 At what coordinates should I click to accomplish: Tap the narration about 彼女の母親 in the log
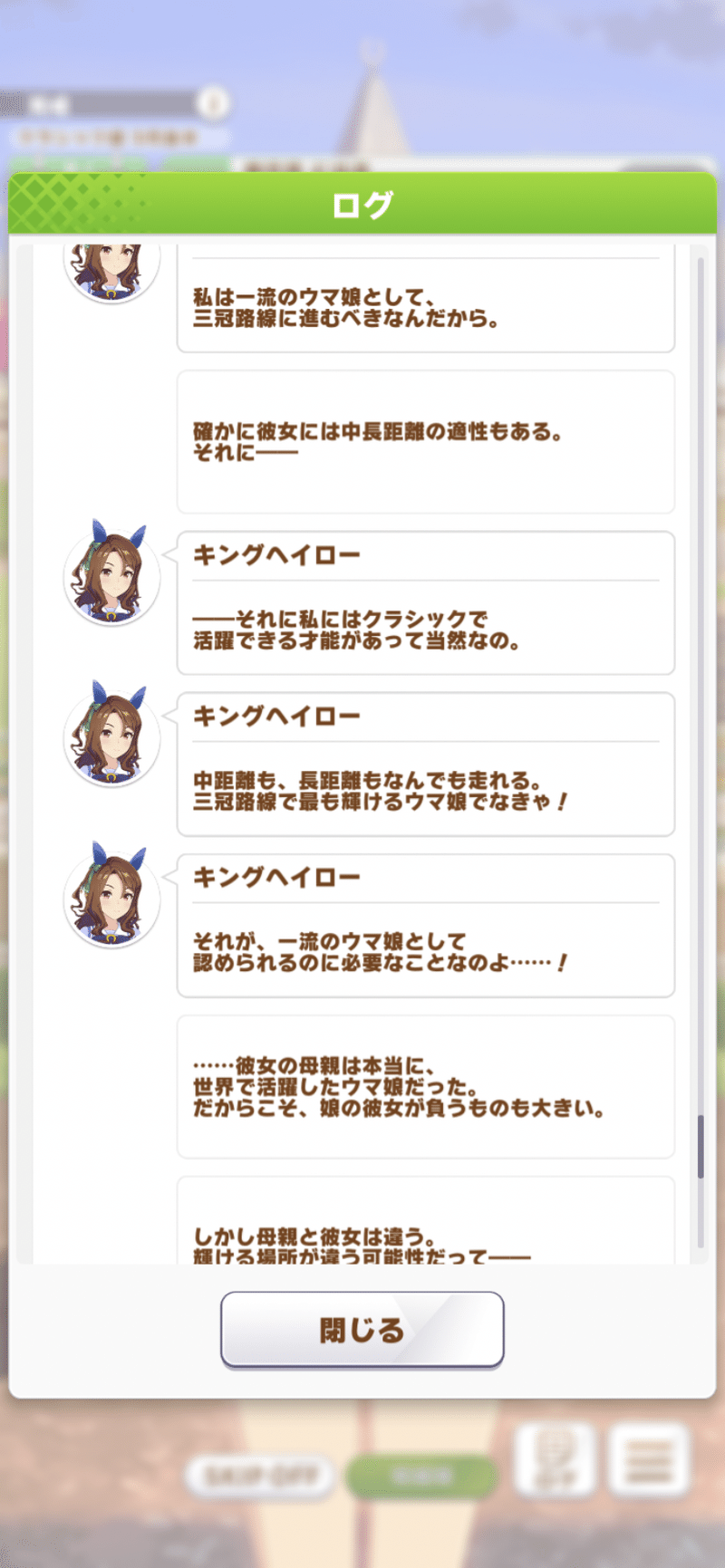[426, 1086]
